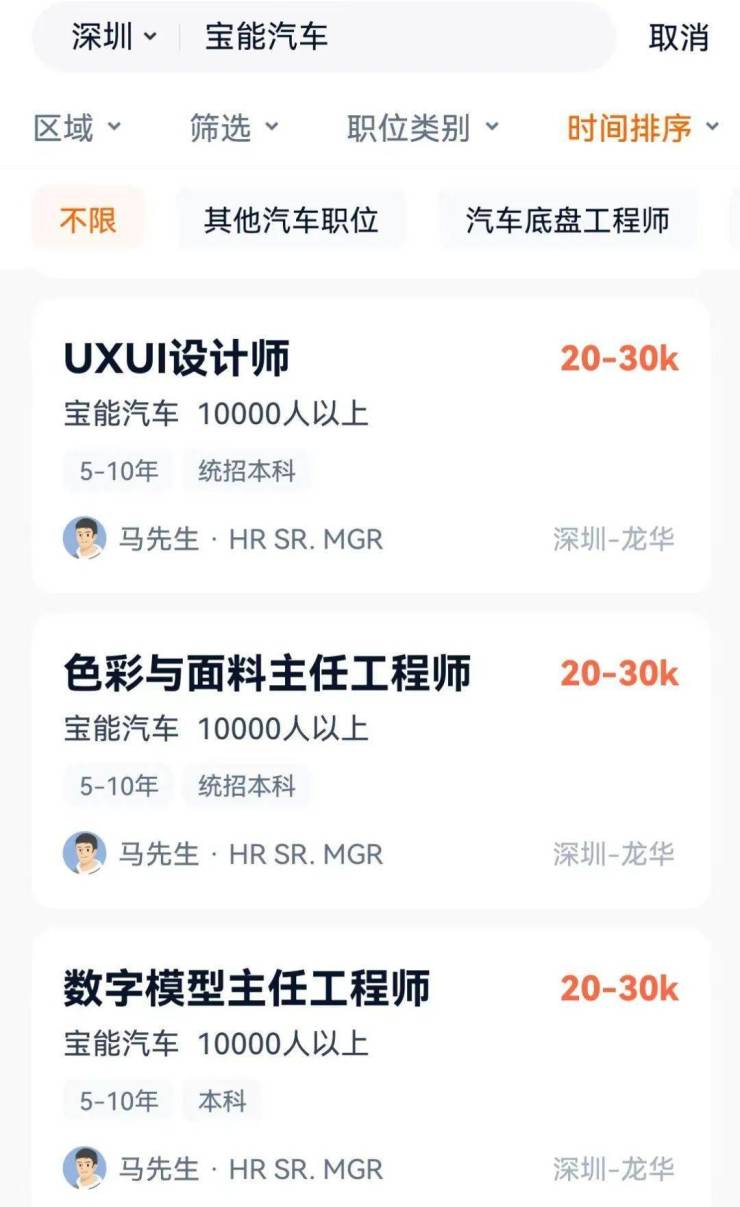Cancel the search with 取消
The height and width of the screenshot is (1207, 740).
[x=678, y=38]
